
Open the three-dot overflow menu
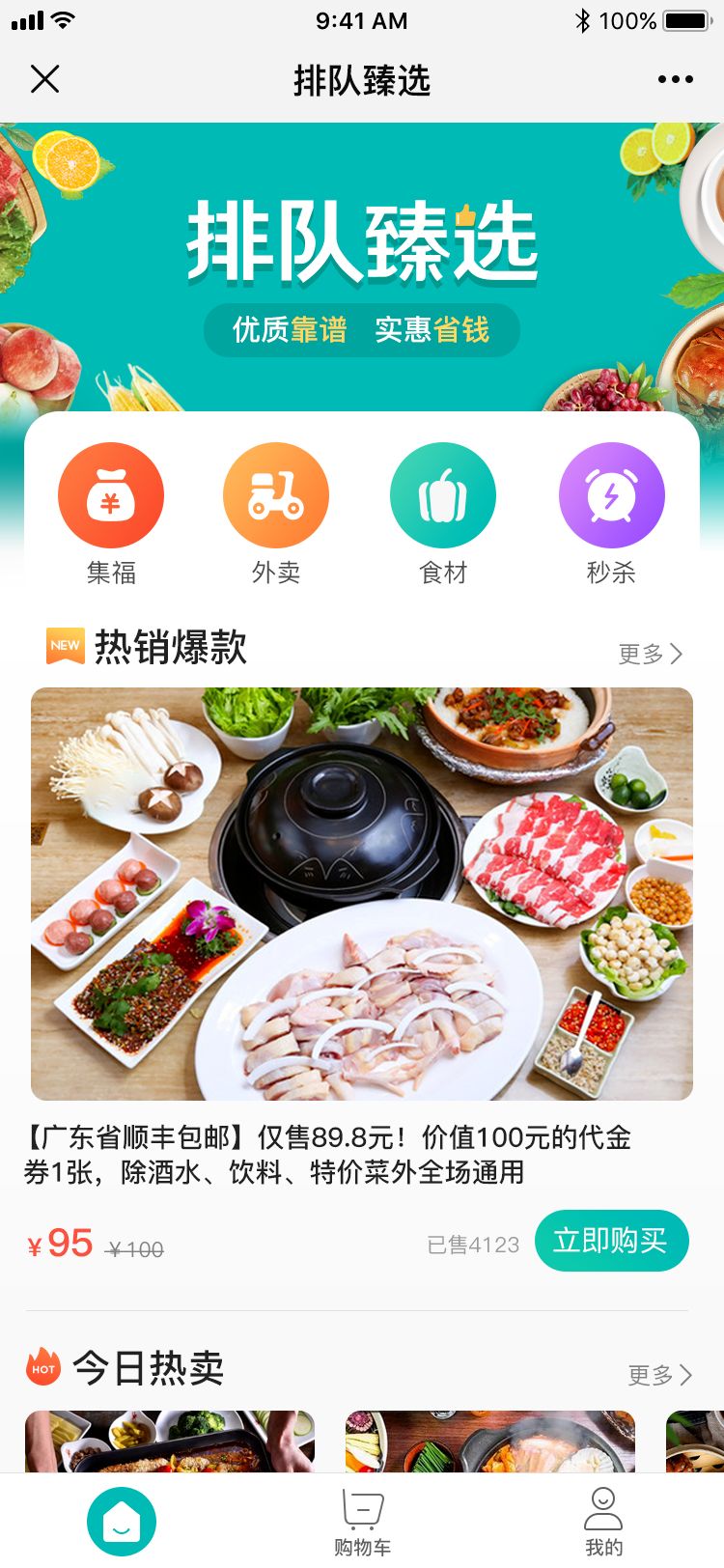point(675,79)
